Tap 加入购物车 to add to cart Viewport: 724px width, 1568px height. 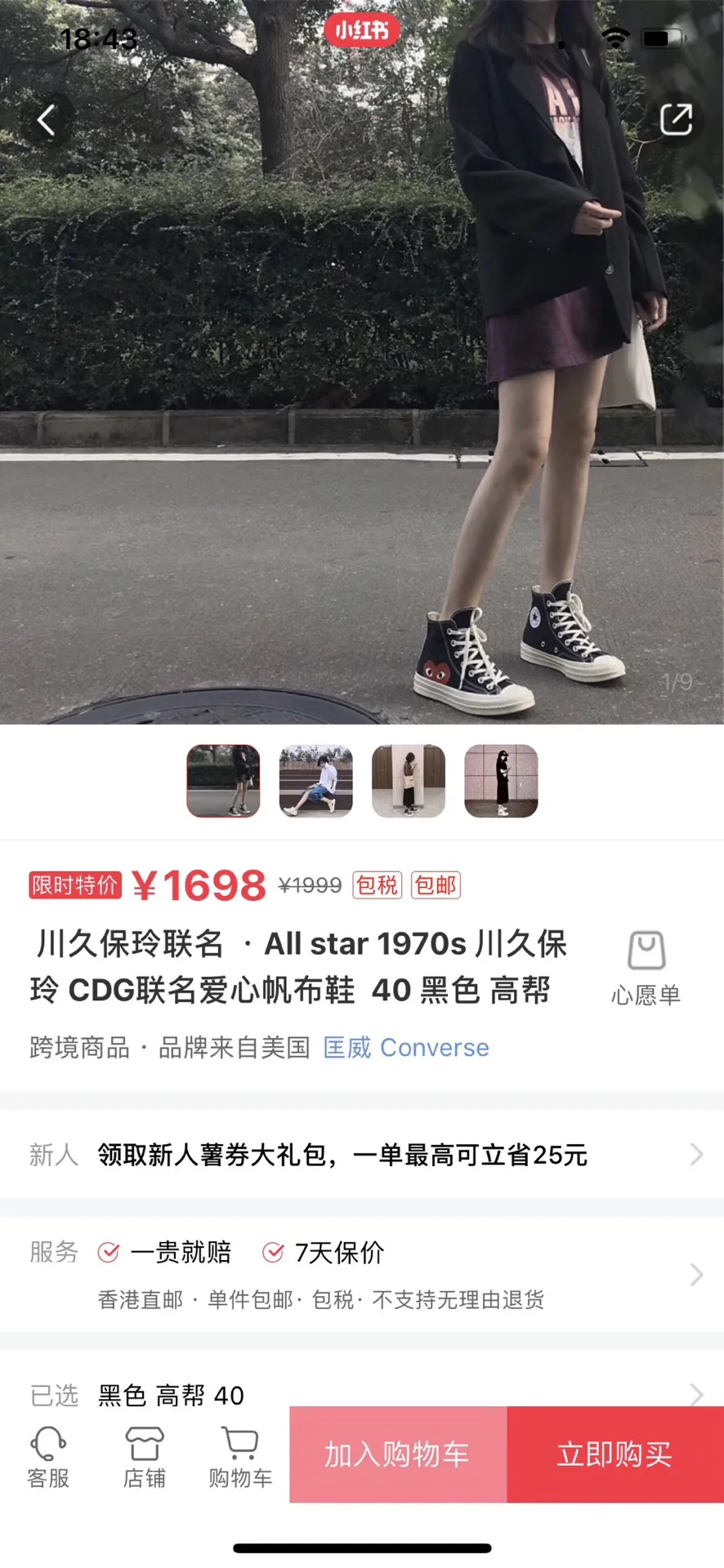coord(398,1454)
